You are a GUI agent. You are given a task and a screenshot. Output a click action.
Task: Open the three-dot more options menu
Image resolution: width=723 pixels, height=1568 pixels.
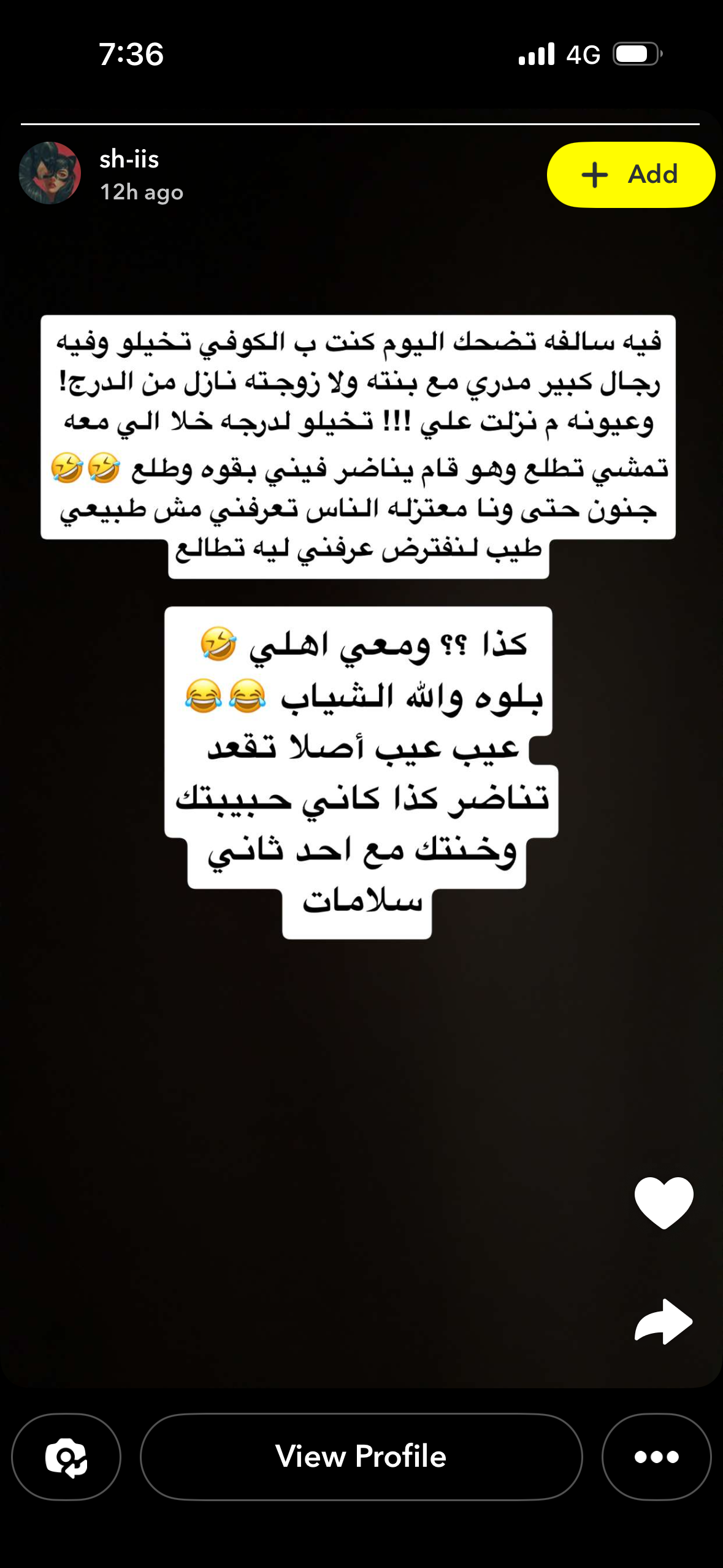(x=656, y=1456)
